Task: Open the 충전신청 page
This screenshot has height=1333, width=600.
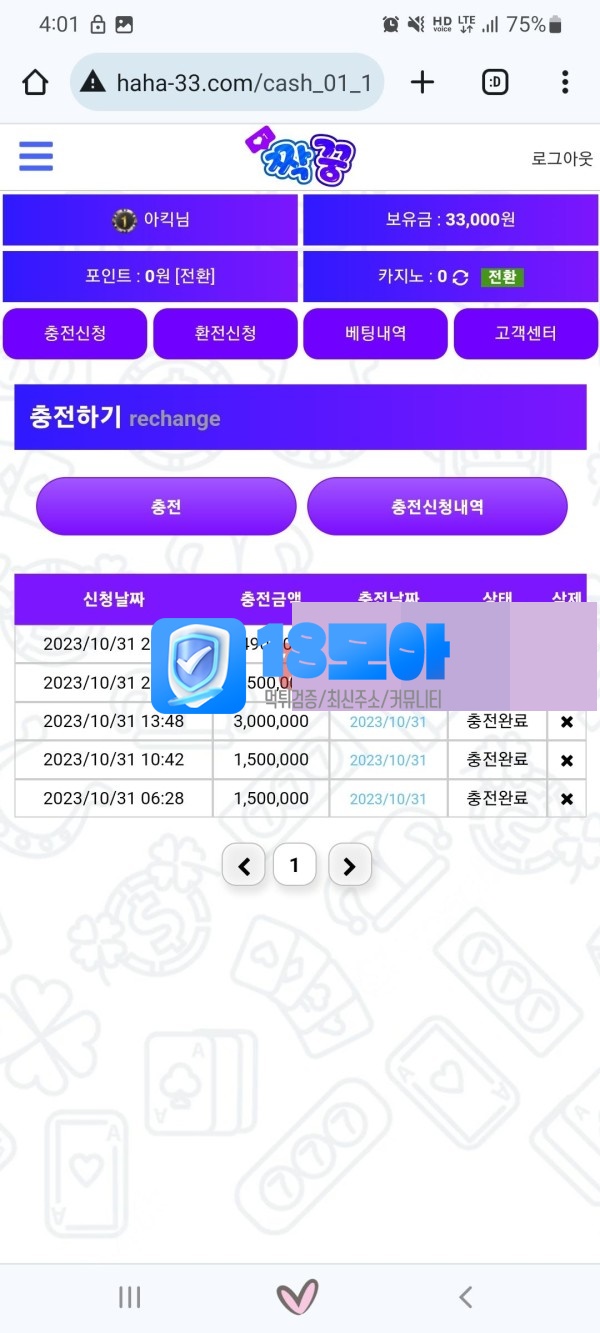Action: [x=75, y=334]
